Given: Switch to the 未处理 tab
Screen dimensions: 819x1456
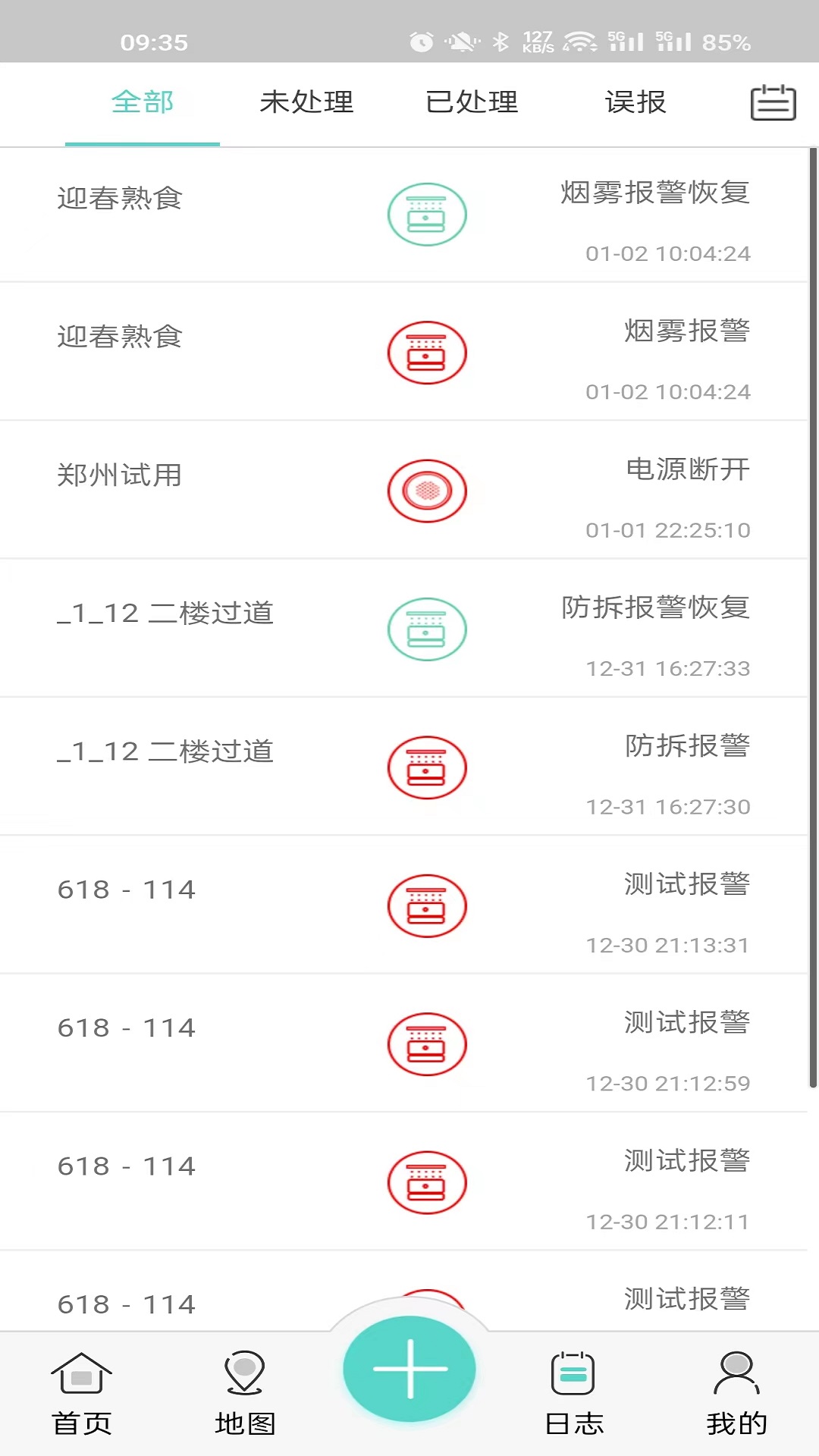Looking at the screenshot, I should coord(306,102).
